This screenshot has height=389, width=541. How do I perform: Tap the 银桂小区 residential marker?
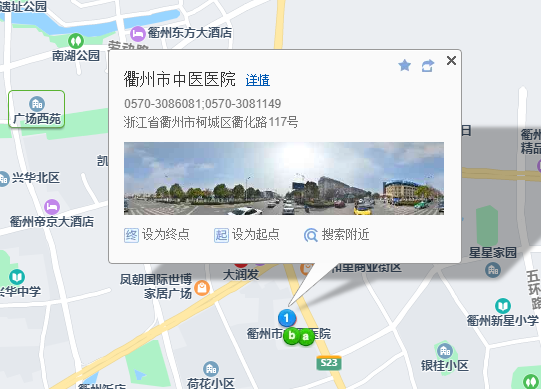tap(445, 351)
